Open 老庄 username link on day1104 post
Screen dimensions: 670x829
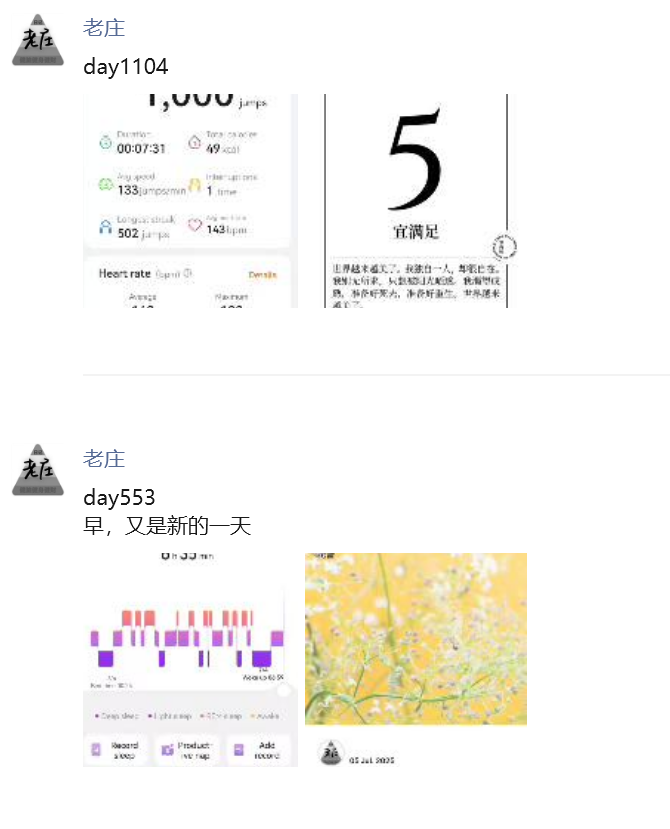point(104,28)
